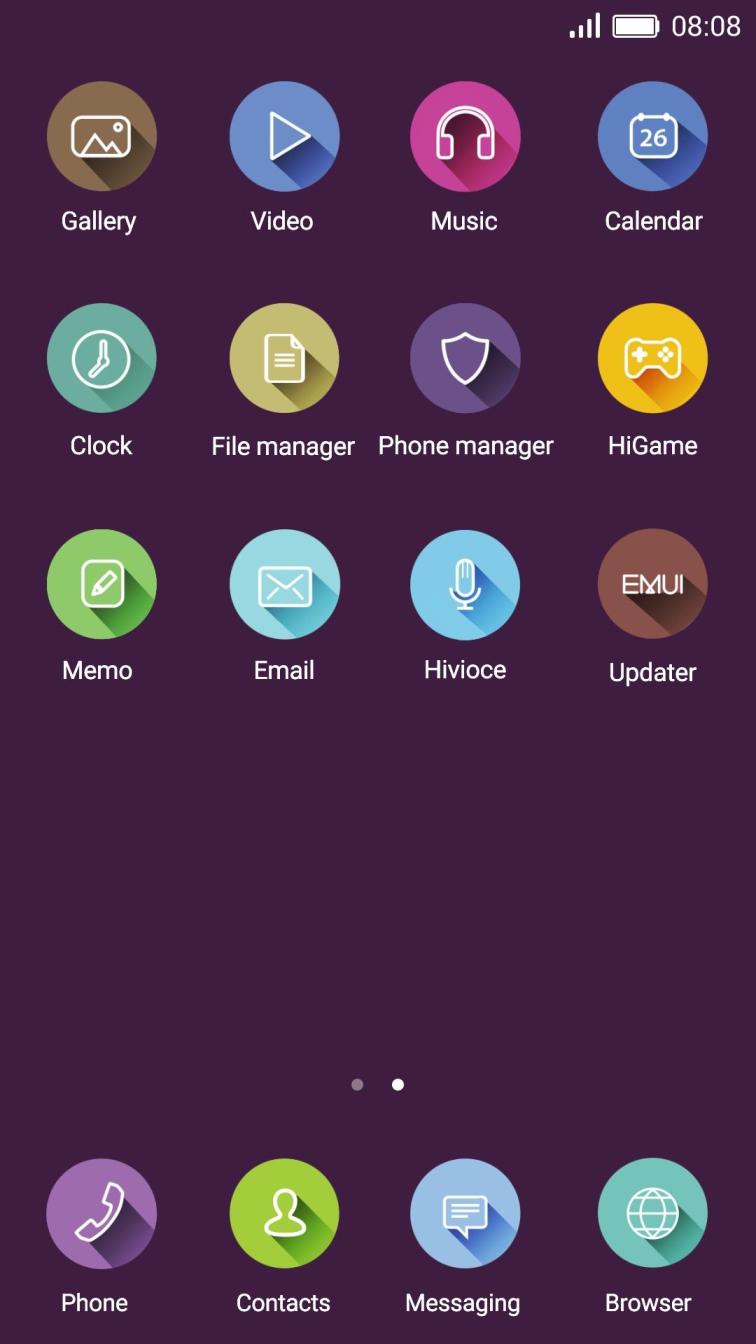The height and width of the screenshot is (1344, 756).
Task: Launch the Browser from the dock
Action: [x=652, y=1213]
